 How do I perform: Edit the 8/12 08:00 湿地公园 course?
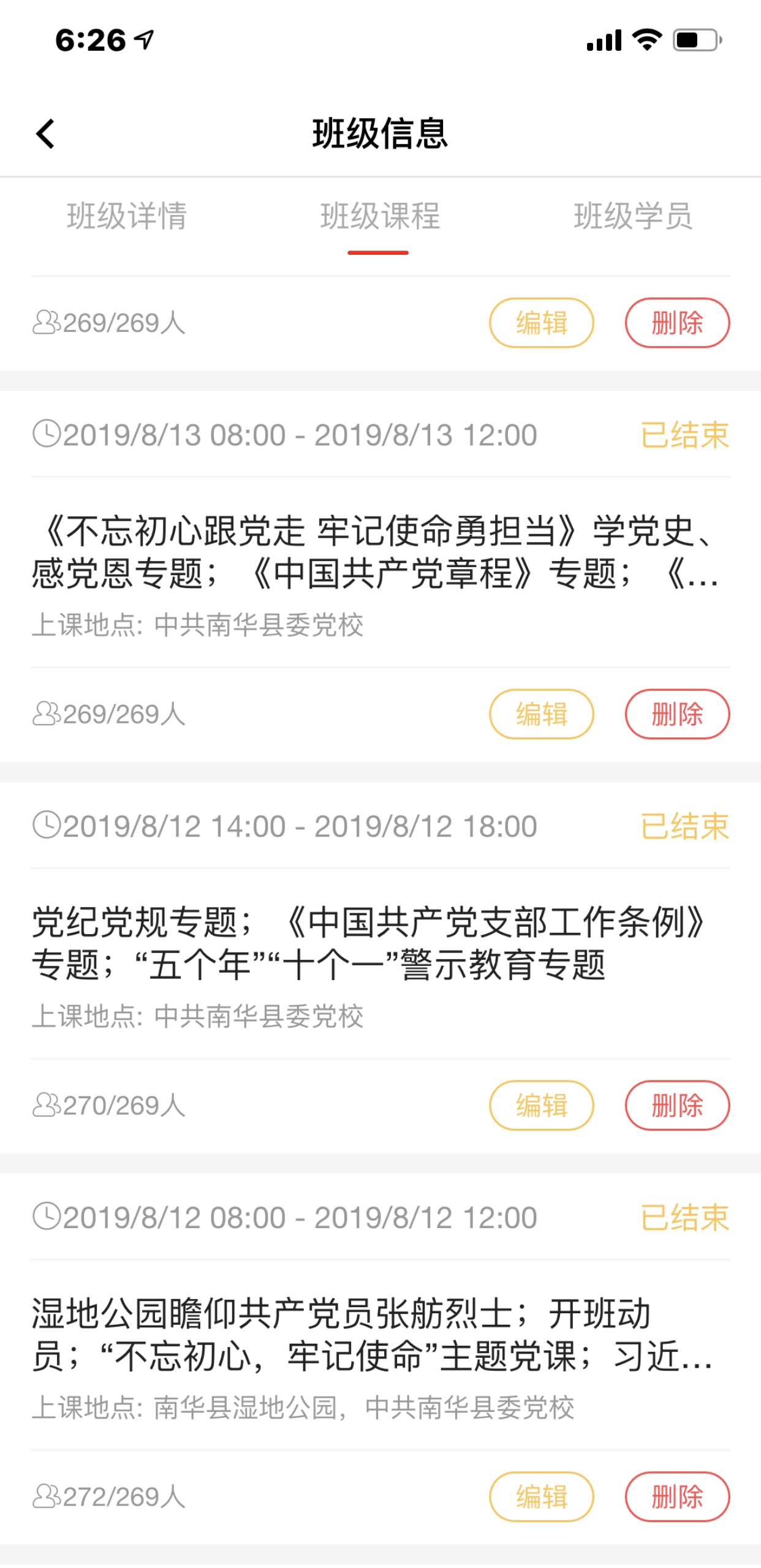click(x=541, y=1497)
